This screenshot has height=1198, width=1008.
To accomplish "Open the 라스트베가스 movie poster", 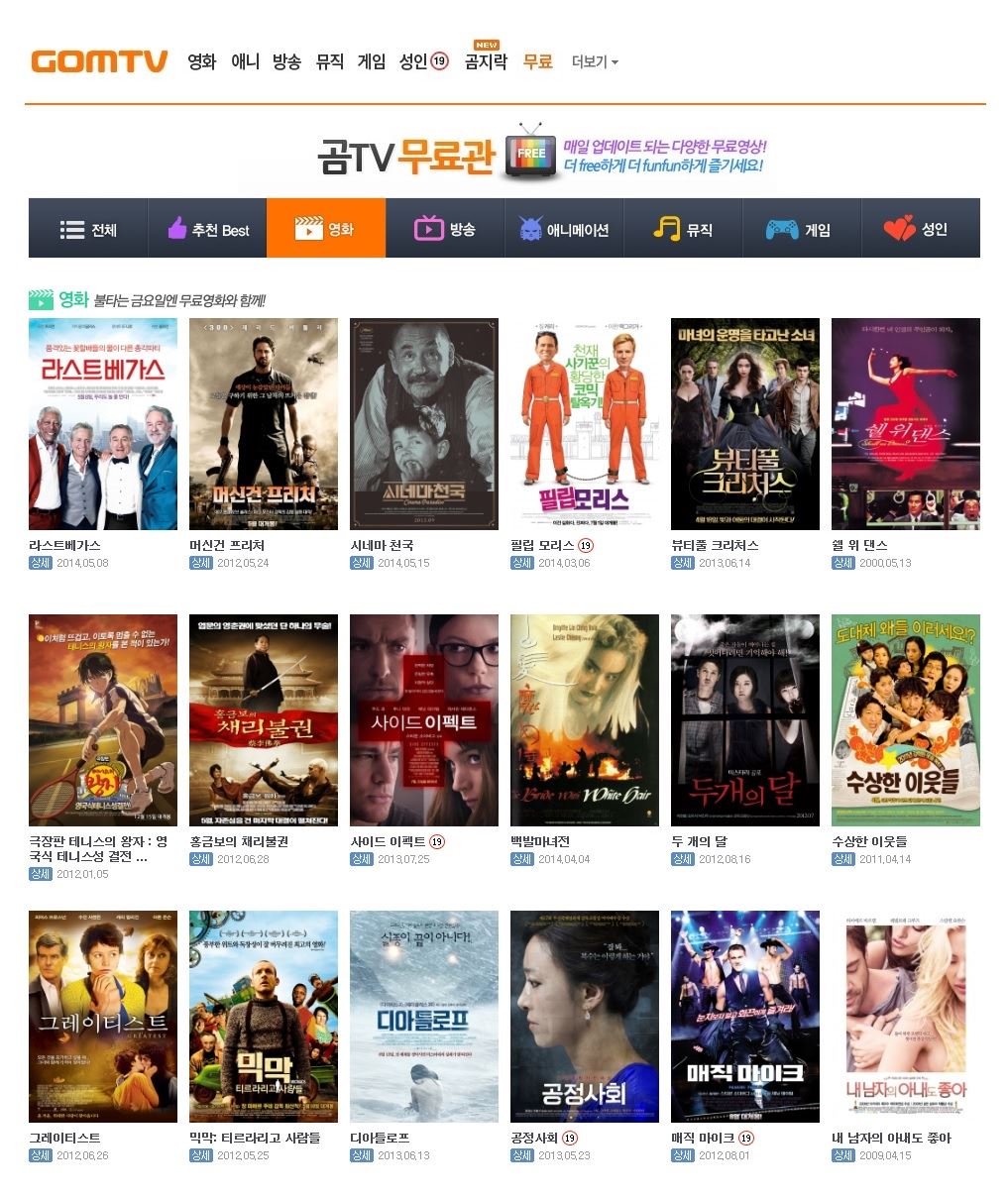I will (103, 424).
